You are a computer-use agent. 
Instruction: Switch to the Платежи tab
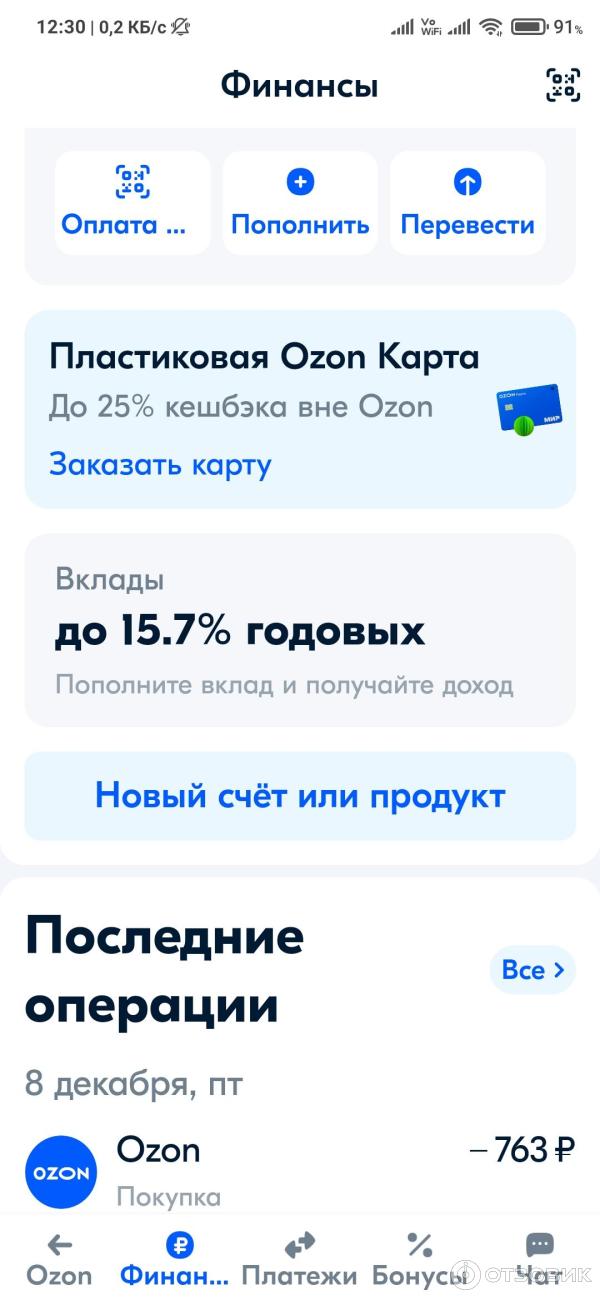[x=299, y=1259]
